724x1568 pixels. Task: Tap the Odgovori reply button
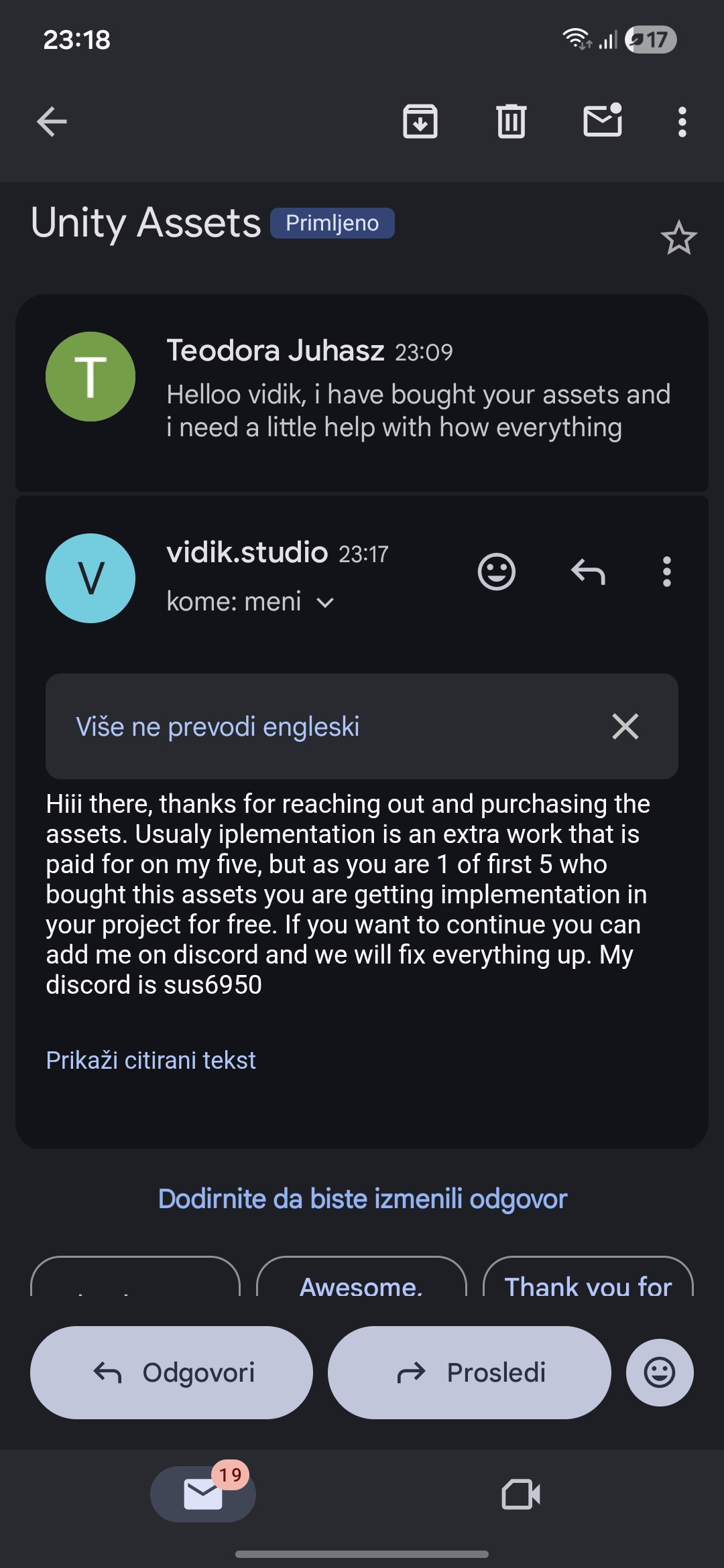pos(172,1372)
